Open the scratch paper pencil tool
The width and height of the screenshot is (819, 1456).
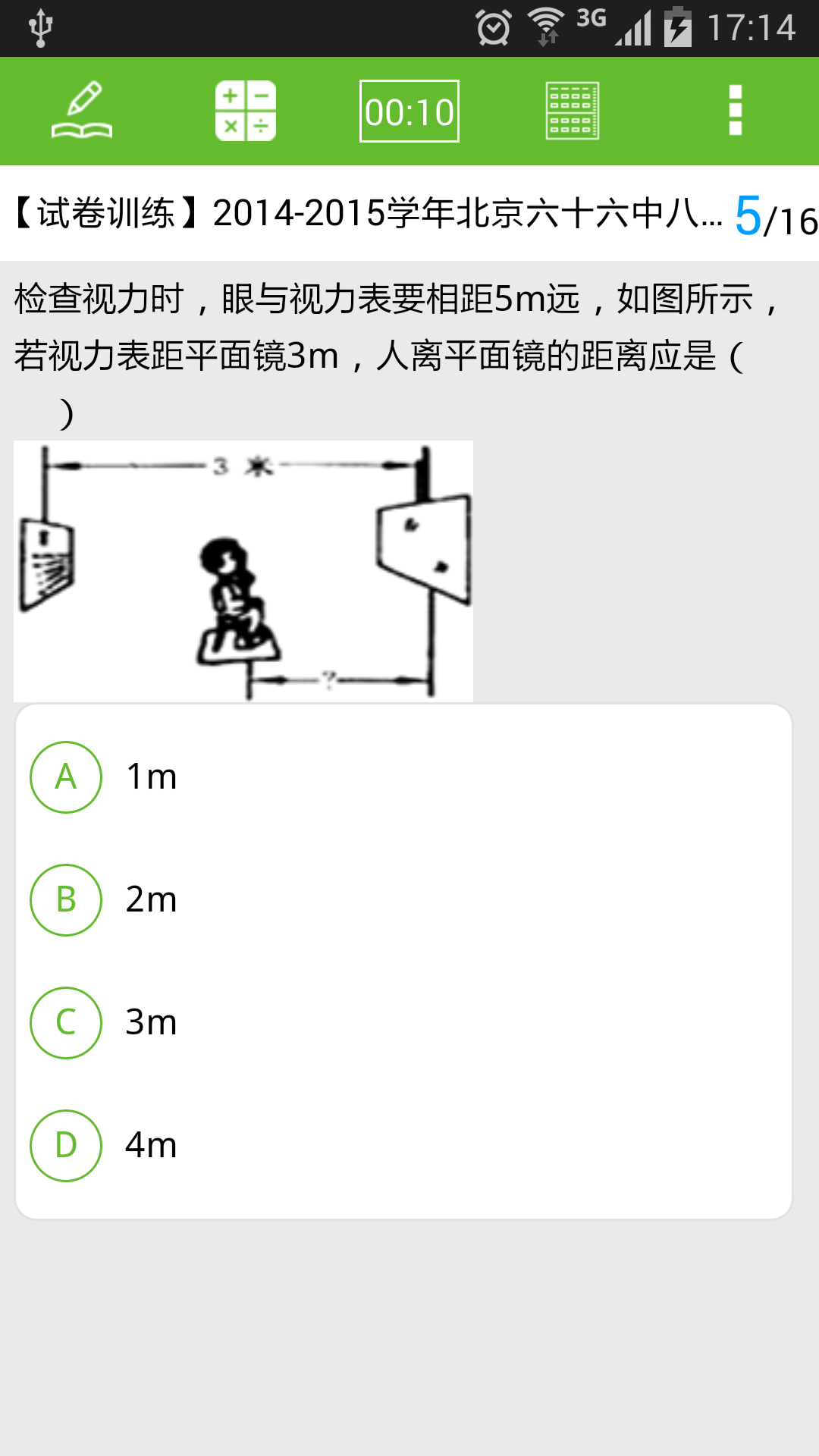82,111
